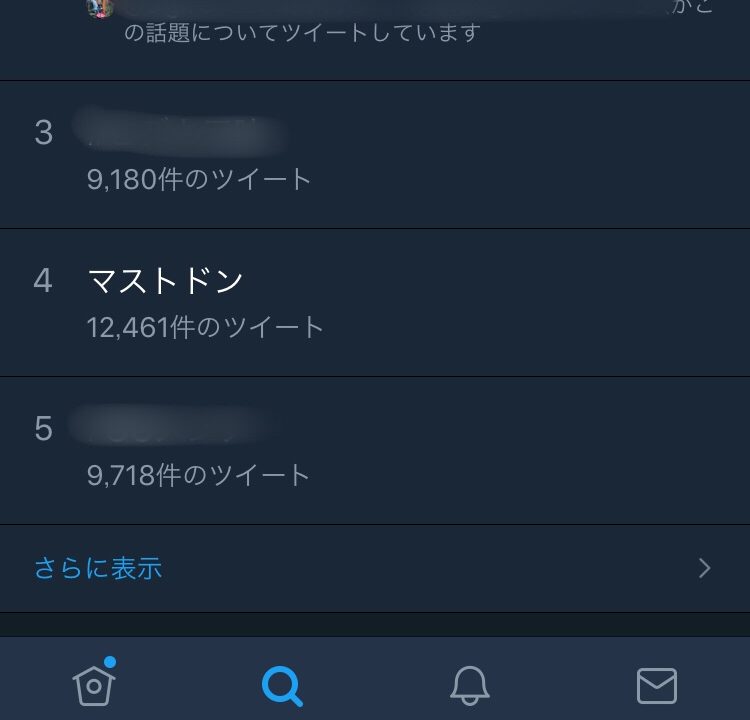Screen dimensions: 750x720
Task: Open the マストドン trending topic
Action: click(166, 282)
